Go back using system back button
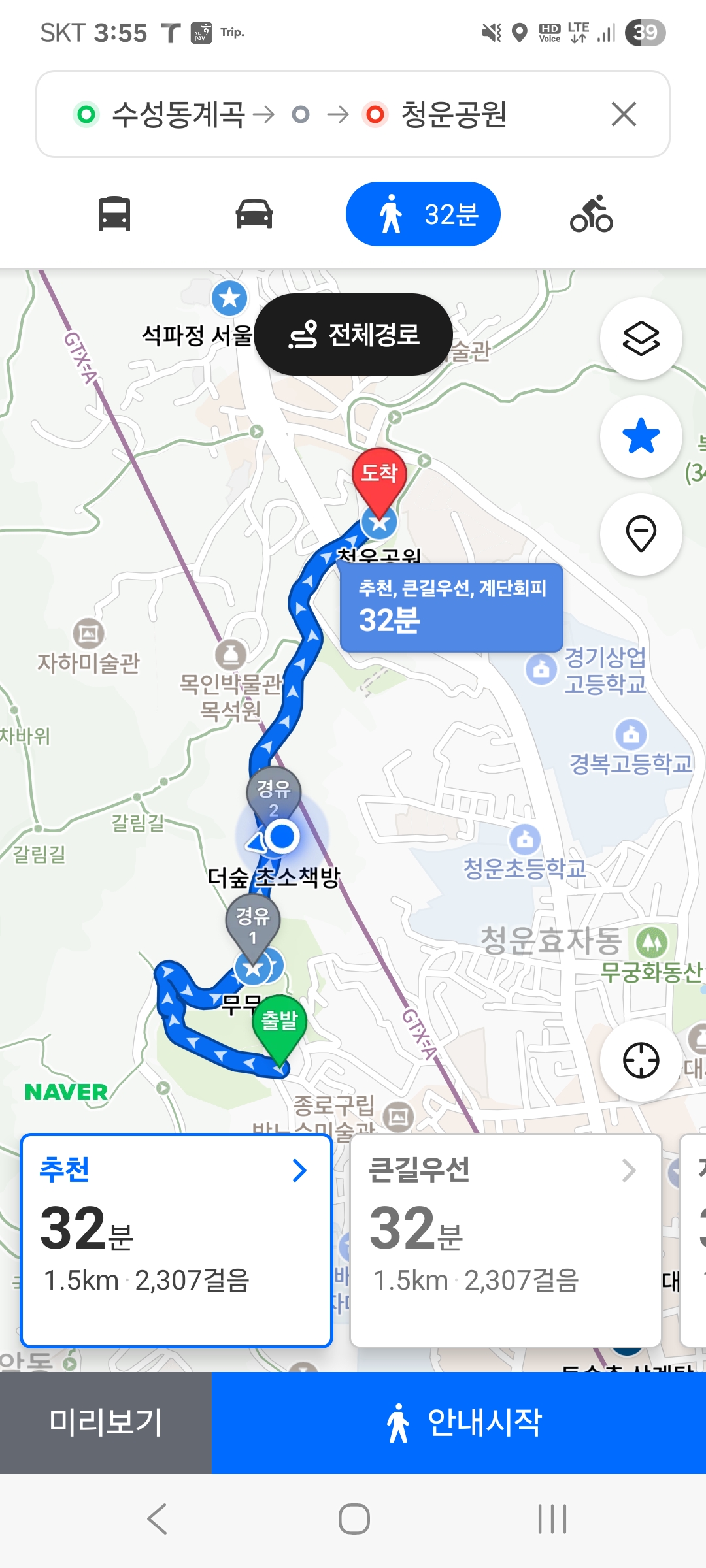The width and height of the screenshot is (706, 1568). [x=157, y=1519]
